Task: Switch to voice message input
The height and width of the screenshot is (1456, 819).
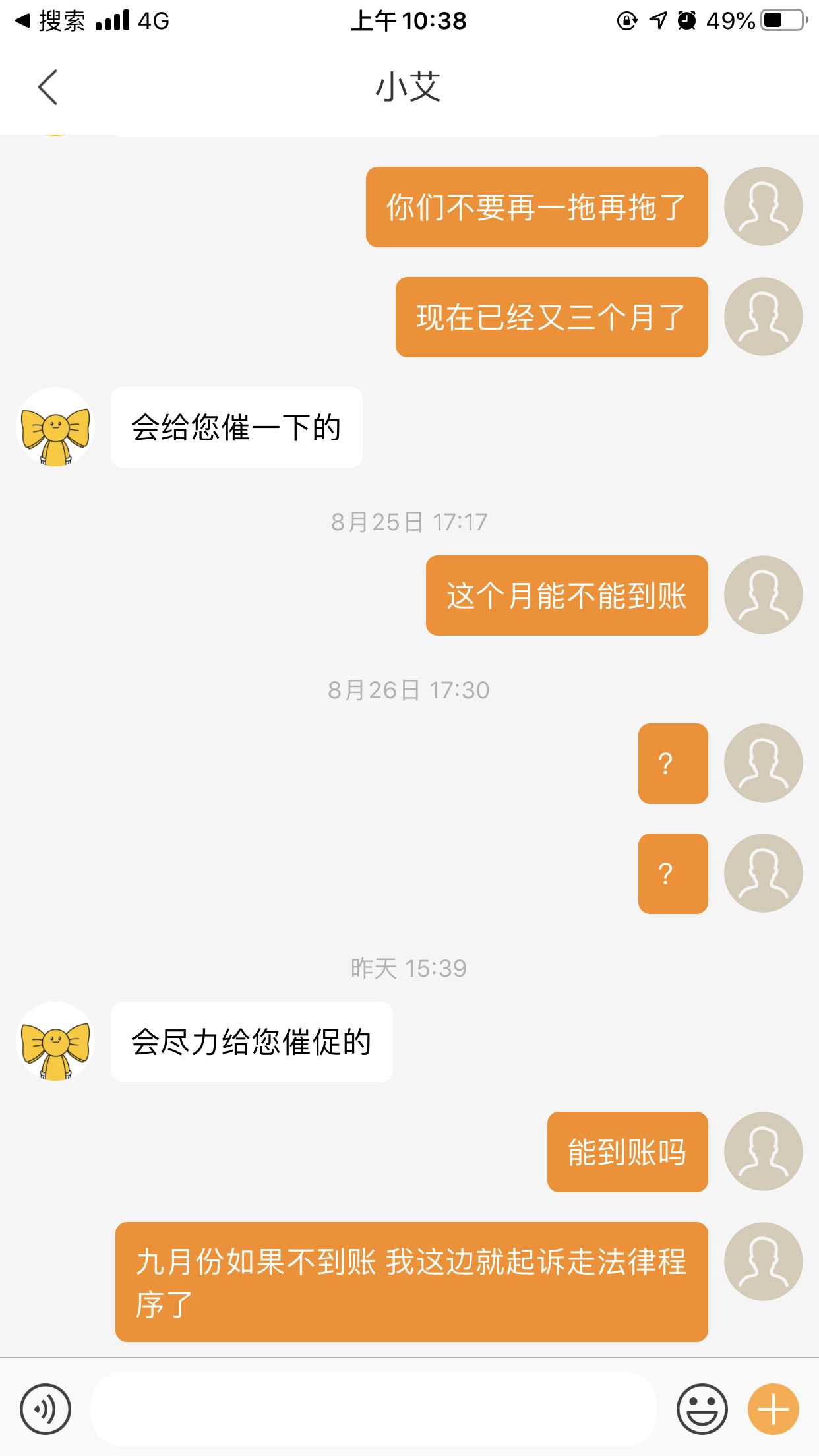Action: click(45, 1409)
